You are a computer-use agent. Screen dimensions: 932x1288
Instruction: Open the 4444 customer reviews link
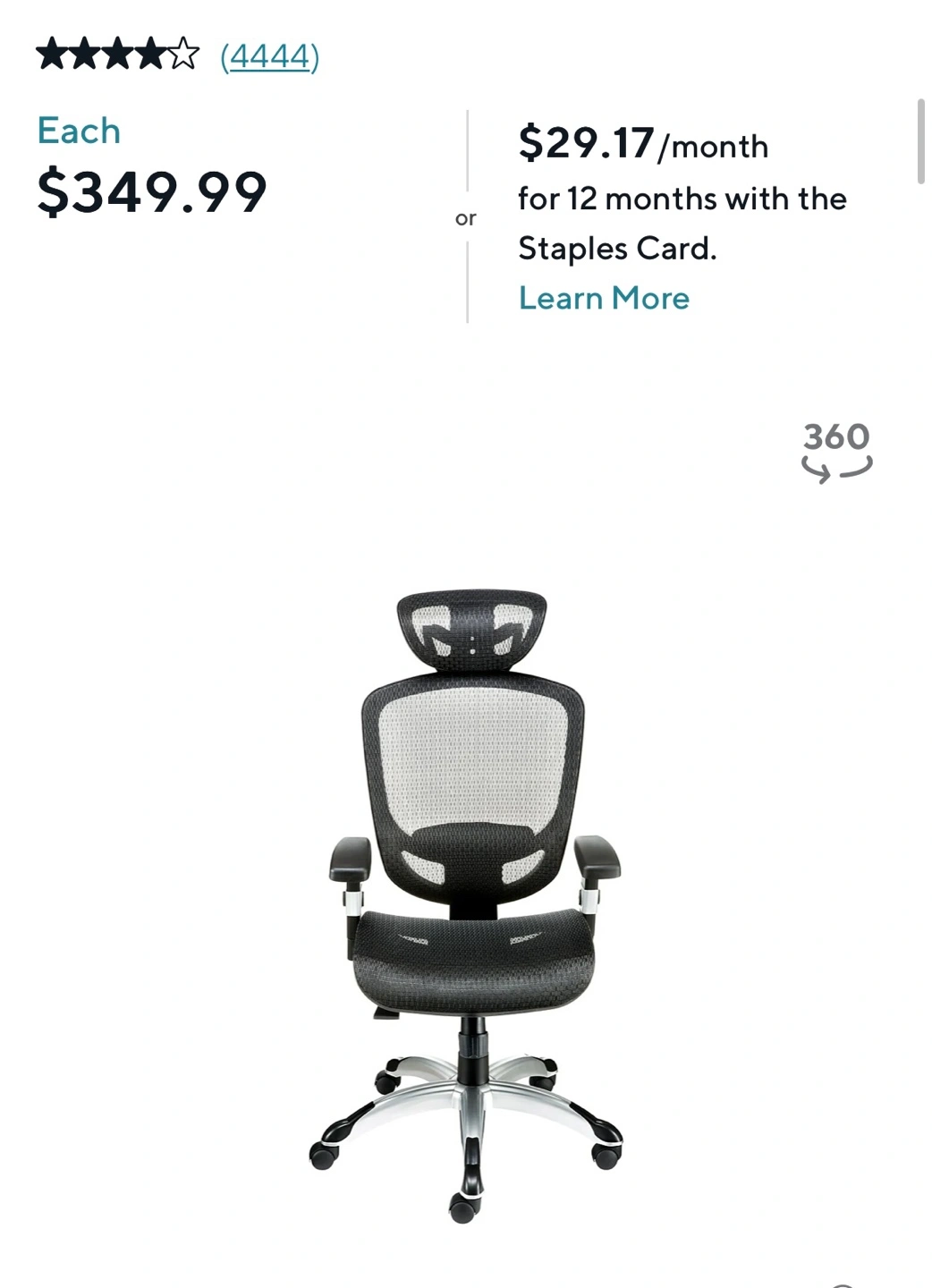(269, 56)
